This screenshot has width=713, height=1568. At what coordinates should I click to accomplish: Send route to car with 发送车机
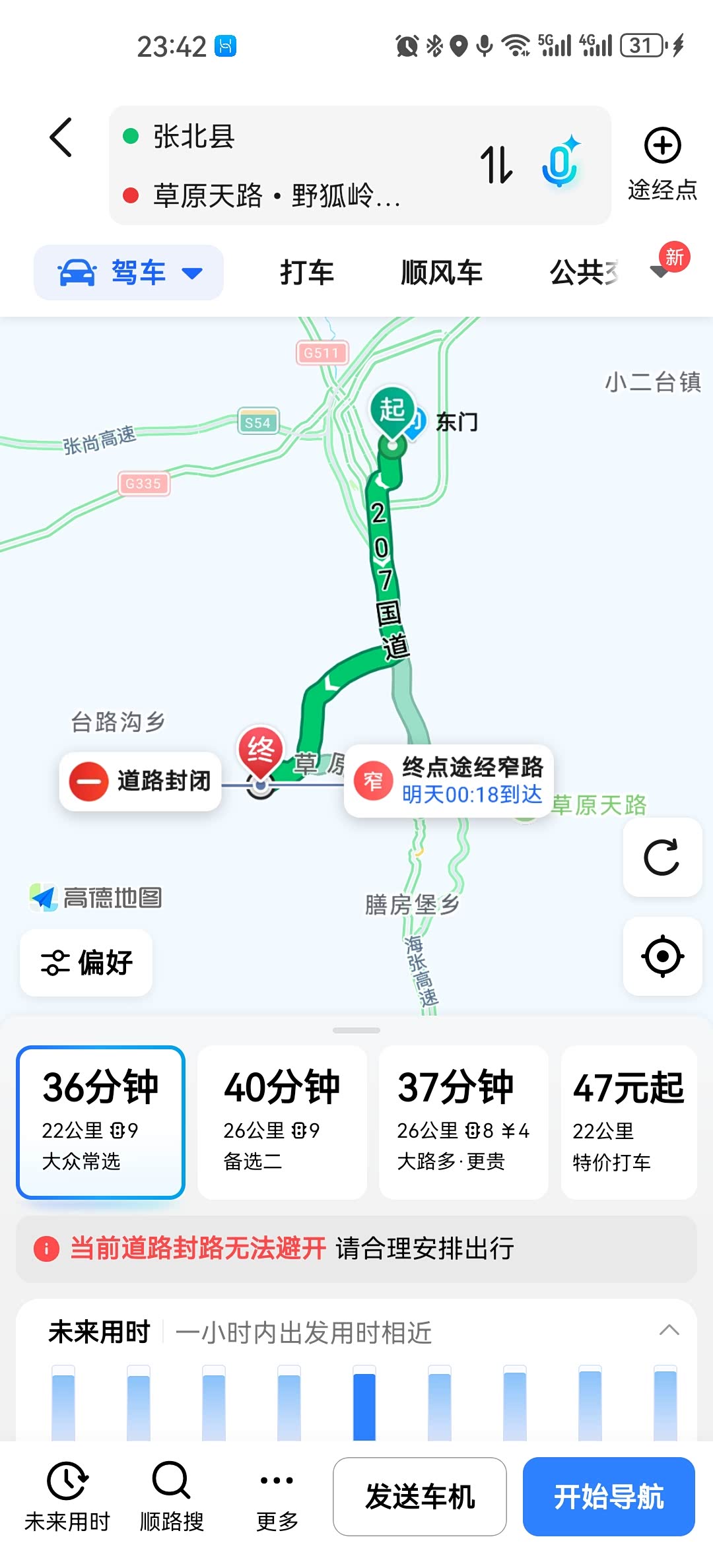tap(420, 1497)
